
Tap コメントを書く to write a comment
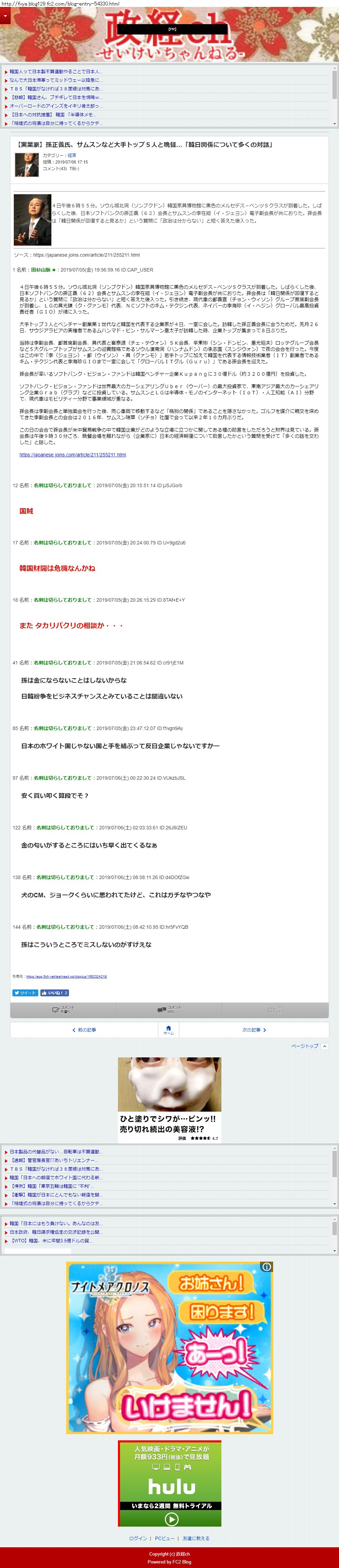[x=63, y=1009]
